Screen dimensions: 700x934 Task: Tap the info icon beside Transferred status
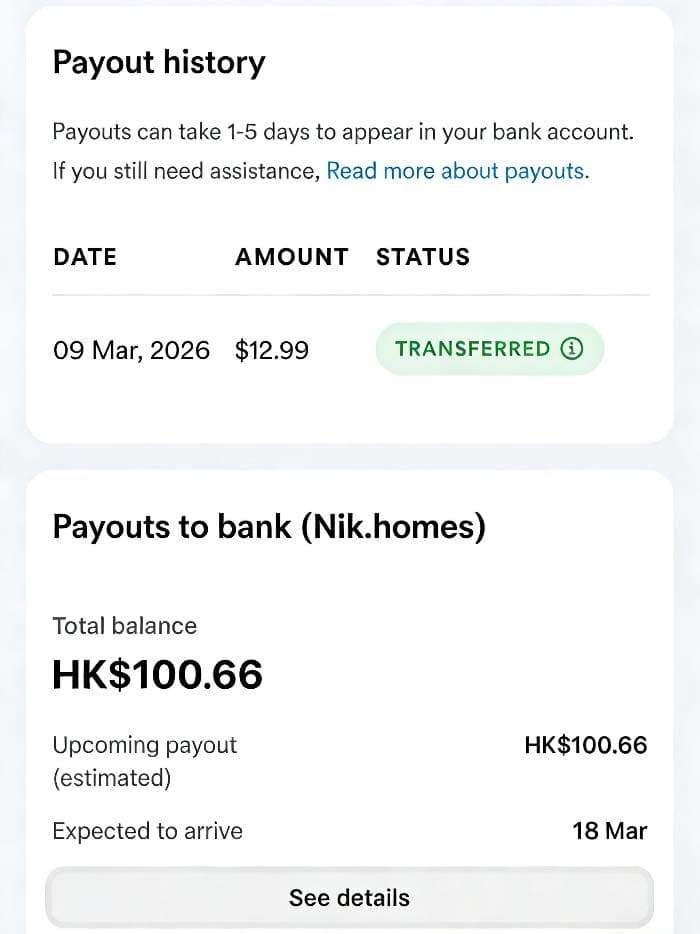pyautogui.click(x=572, y=349)
